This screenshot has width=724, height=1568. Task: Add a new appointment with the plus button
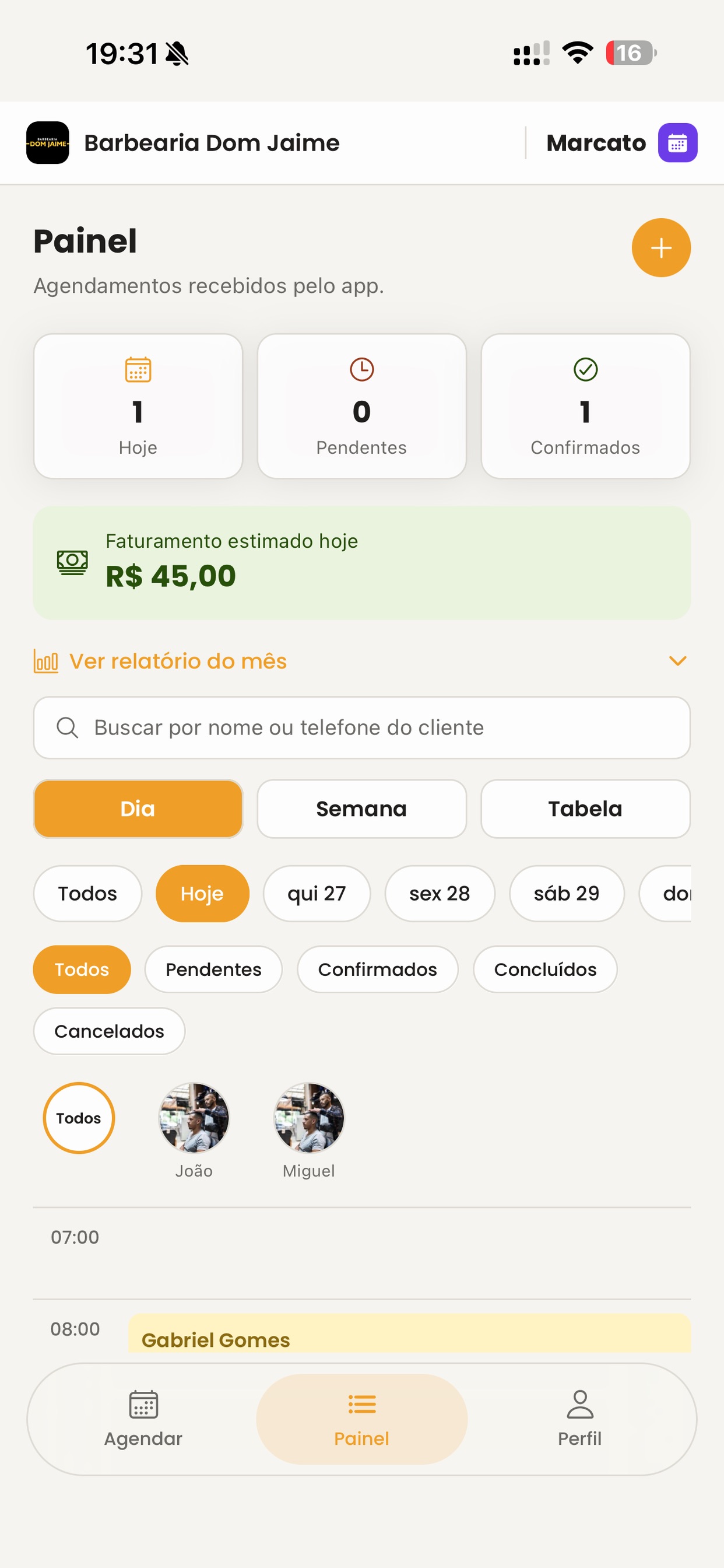coord(660,248)
